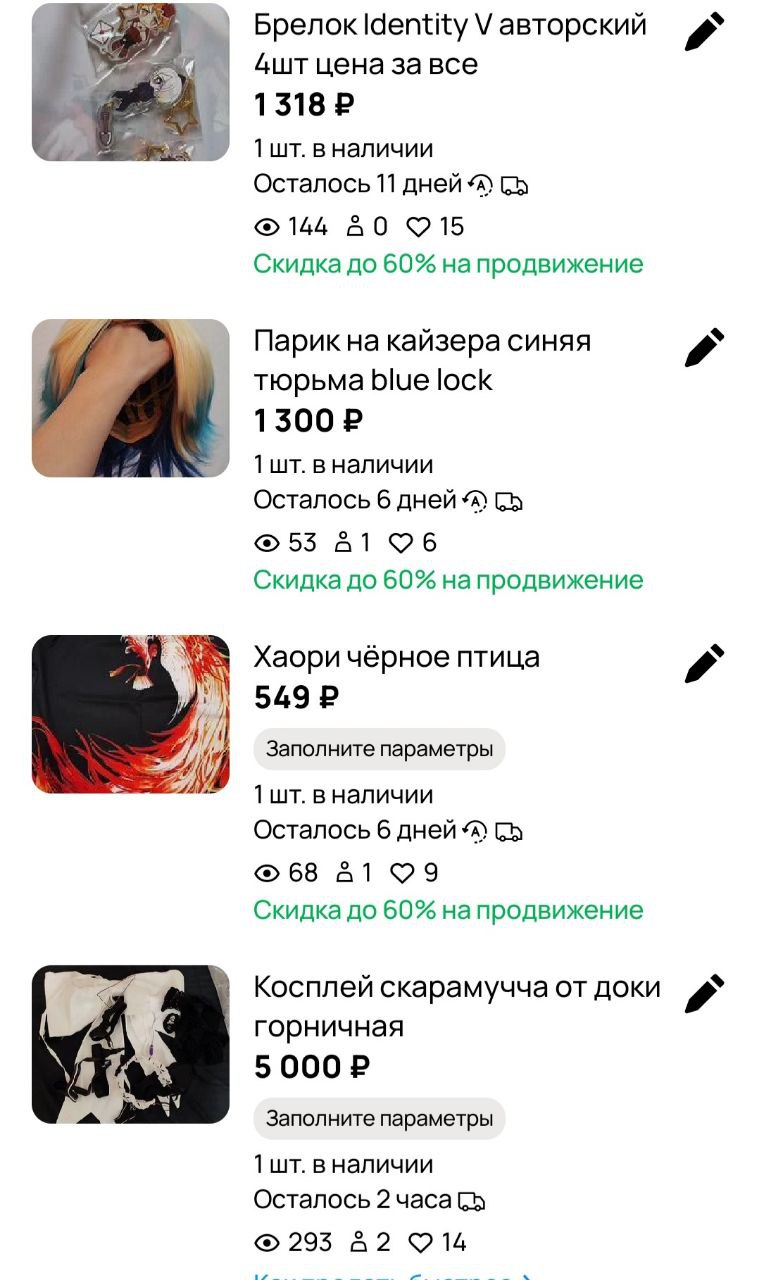Image resolution: width=760 pixels, height=1280 pixels.
Task: Open the Хаори чёрное птица photo
Action: click(x=131, y=714)
